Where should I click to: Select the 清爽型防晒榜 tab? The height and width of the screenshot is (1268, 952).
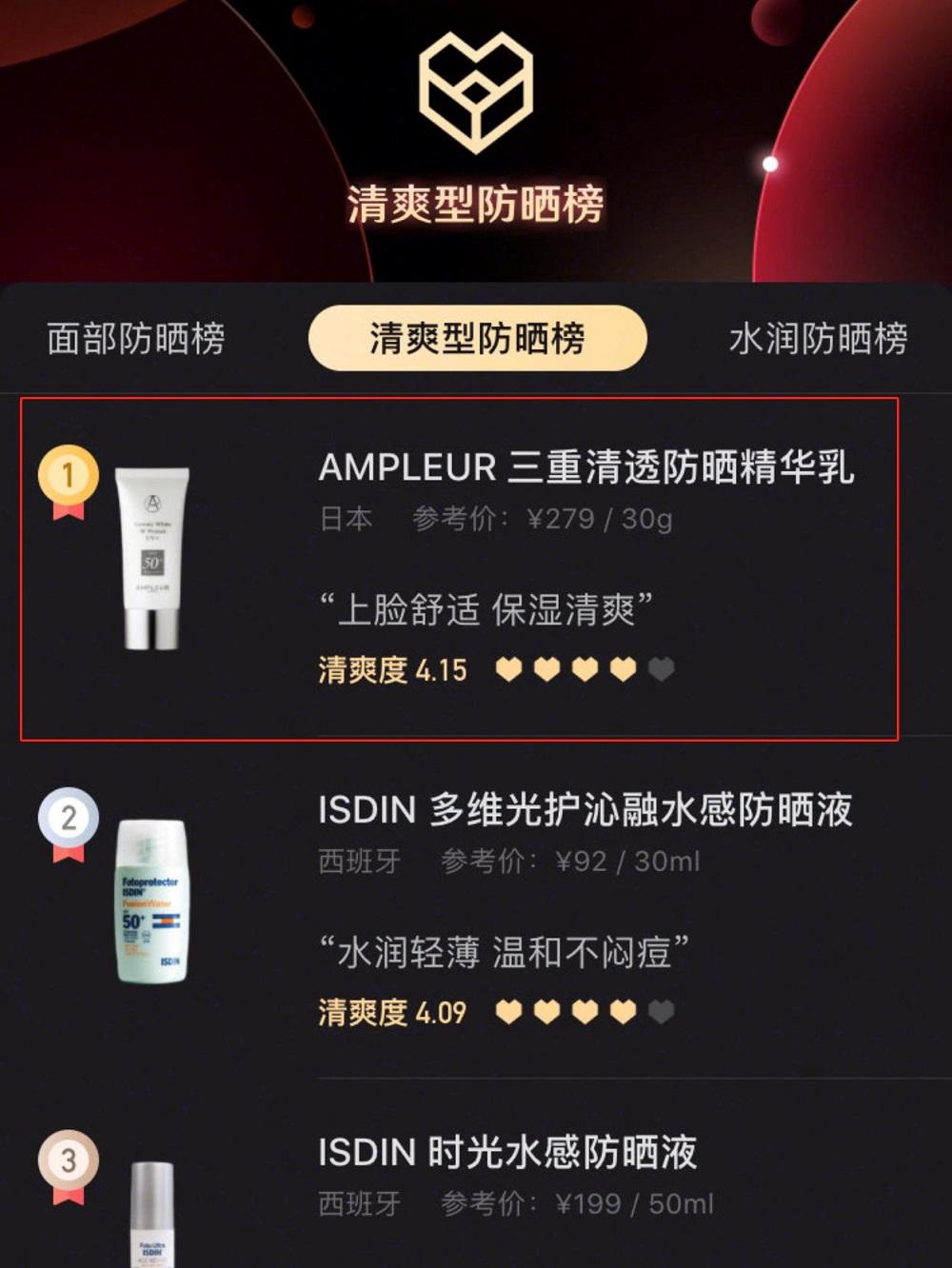tap(477, 339)
